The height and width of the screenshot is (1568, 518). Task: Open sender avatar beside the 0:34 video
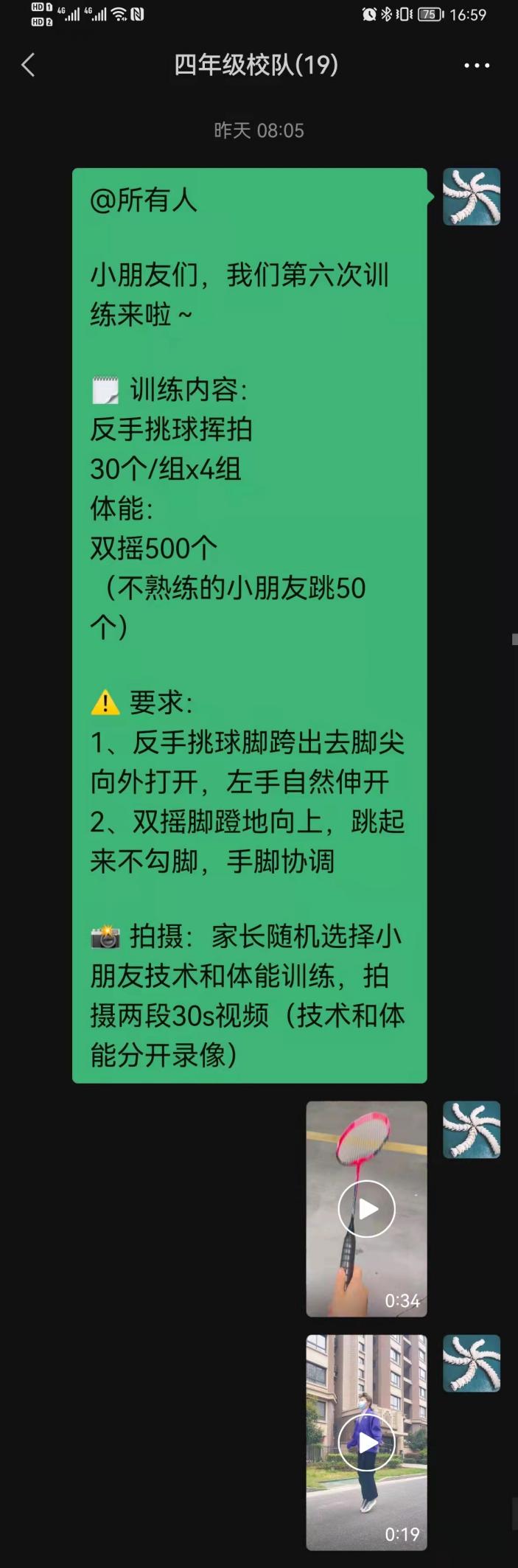472,1129
